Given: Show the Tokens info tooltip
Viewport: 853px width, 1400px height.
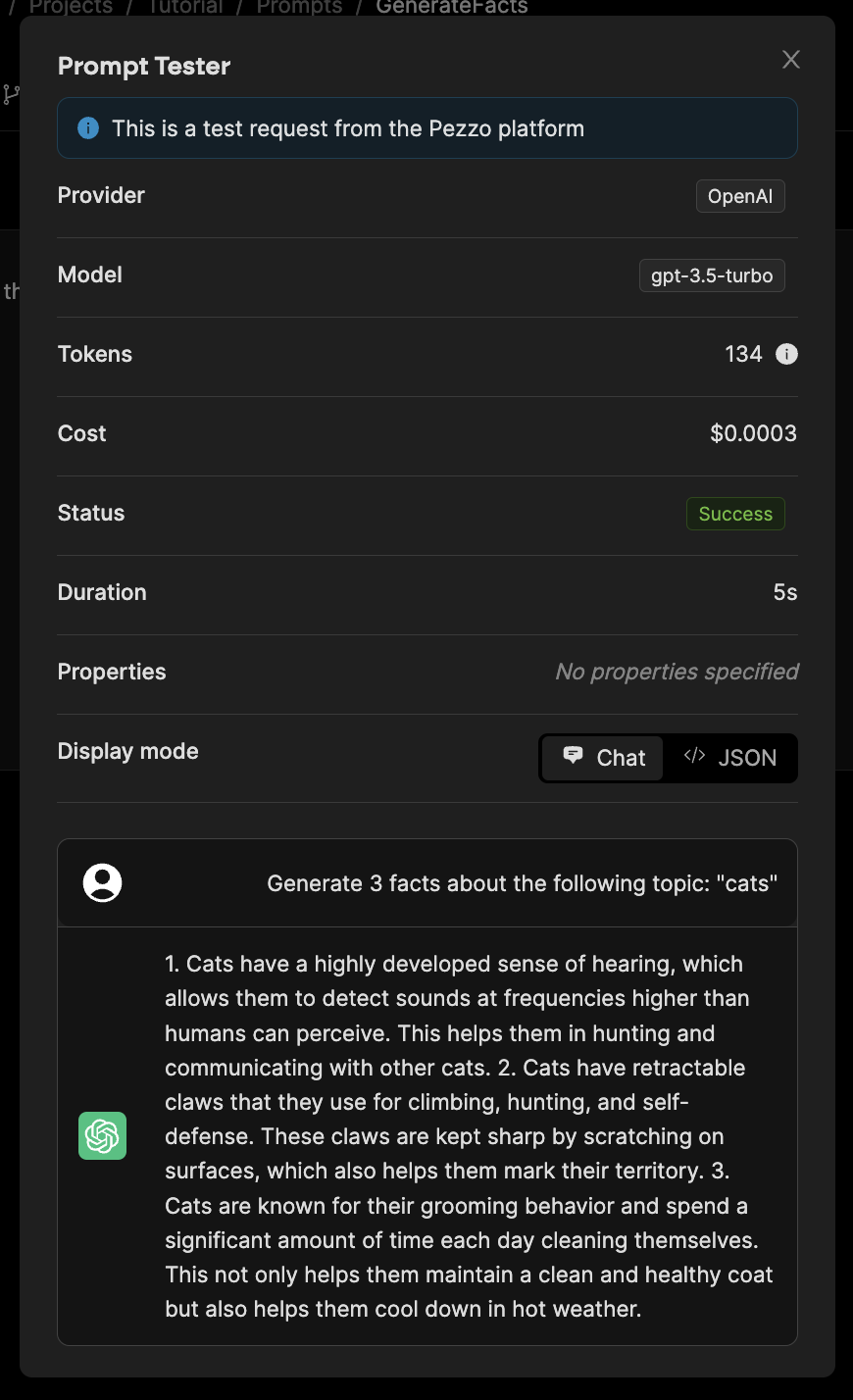Looking at the screenshot, I should click(x=786, y=354).
